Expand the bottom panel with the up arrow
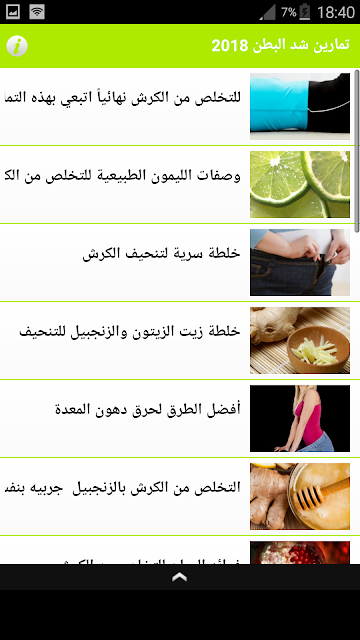 click(180, 577)
